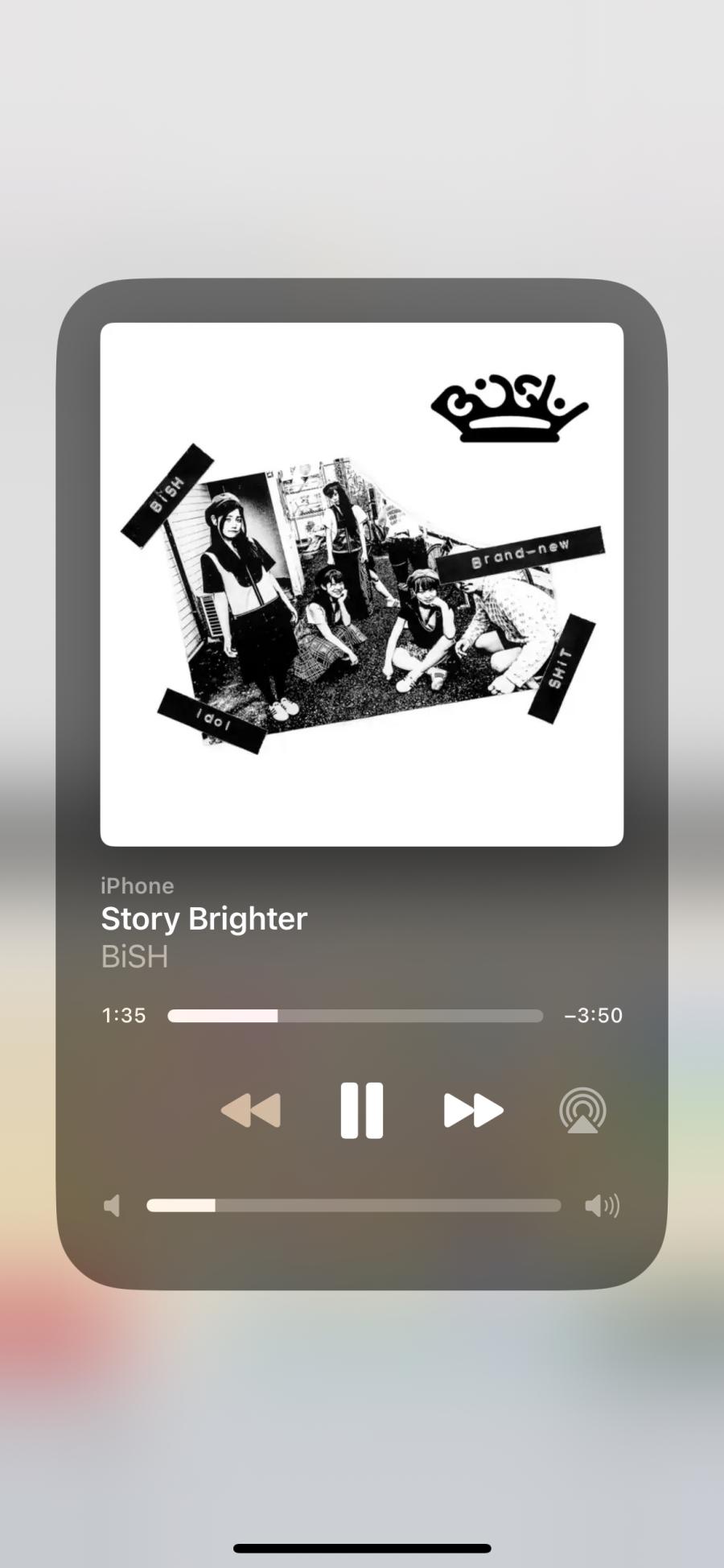This screenshot has width=724, height=1568.
Task: Pause the song Story Brighter
Action: pos(361,1110)
